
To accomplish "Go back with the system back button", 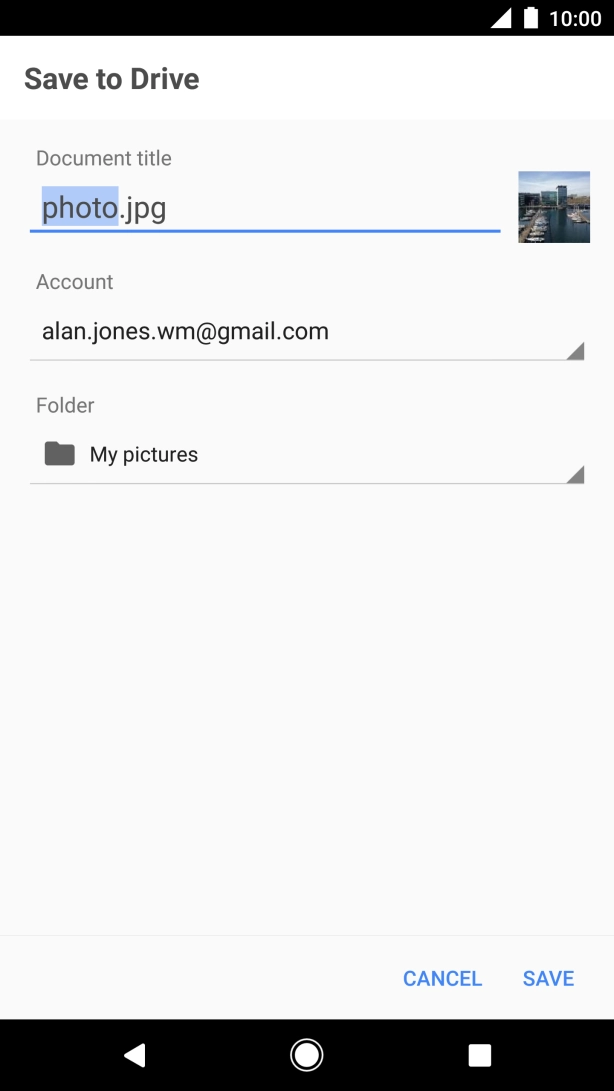I will tap(134, 1055).
